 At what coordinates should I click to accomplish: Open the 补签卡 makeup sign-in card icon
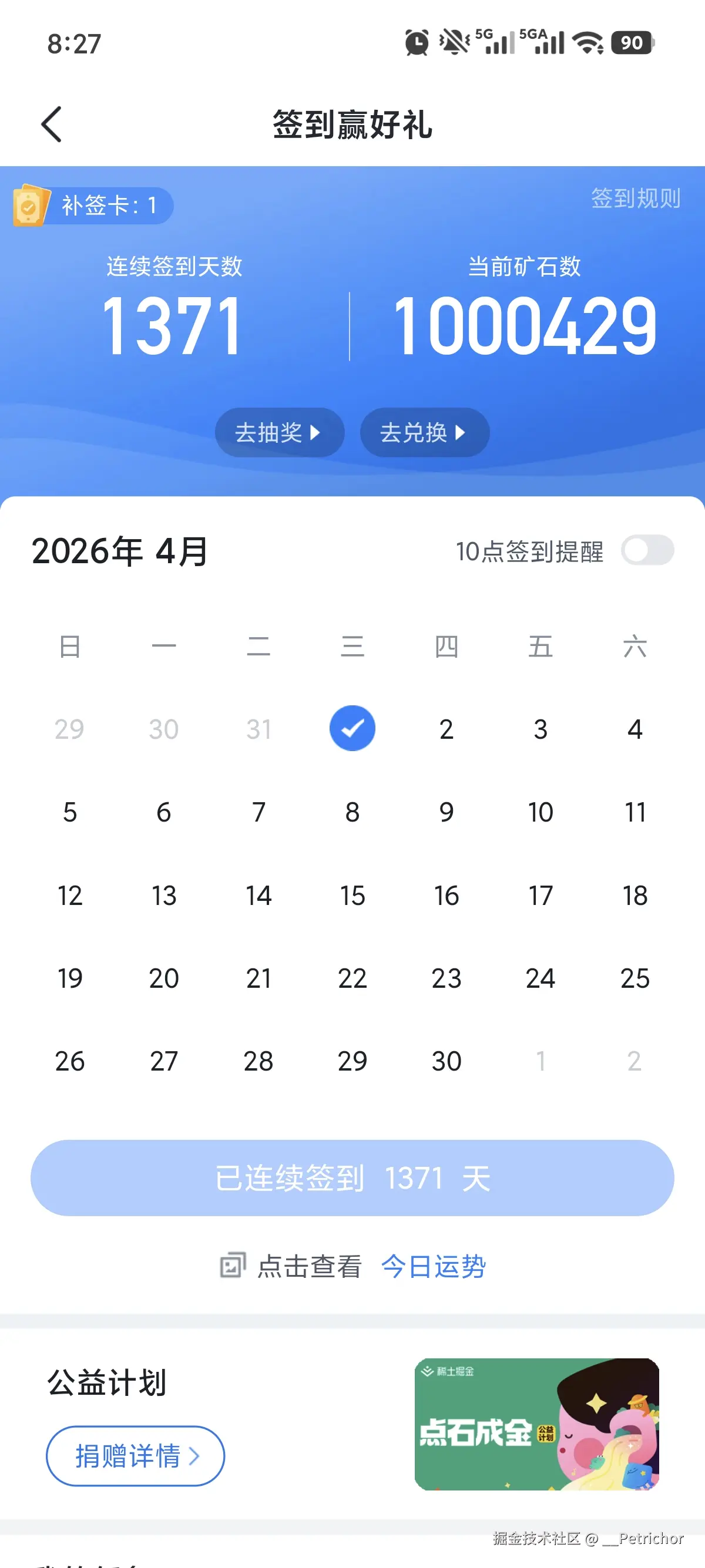[32, 205]
